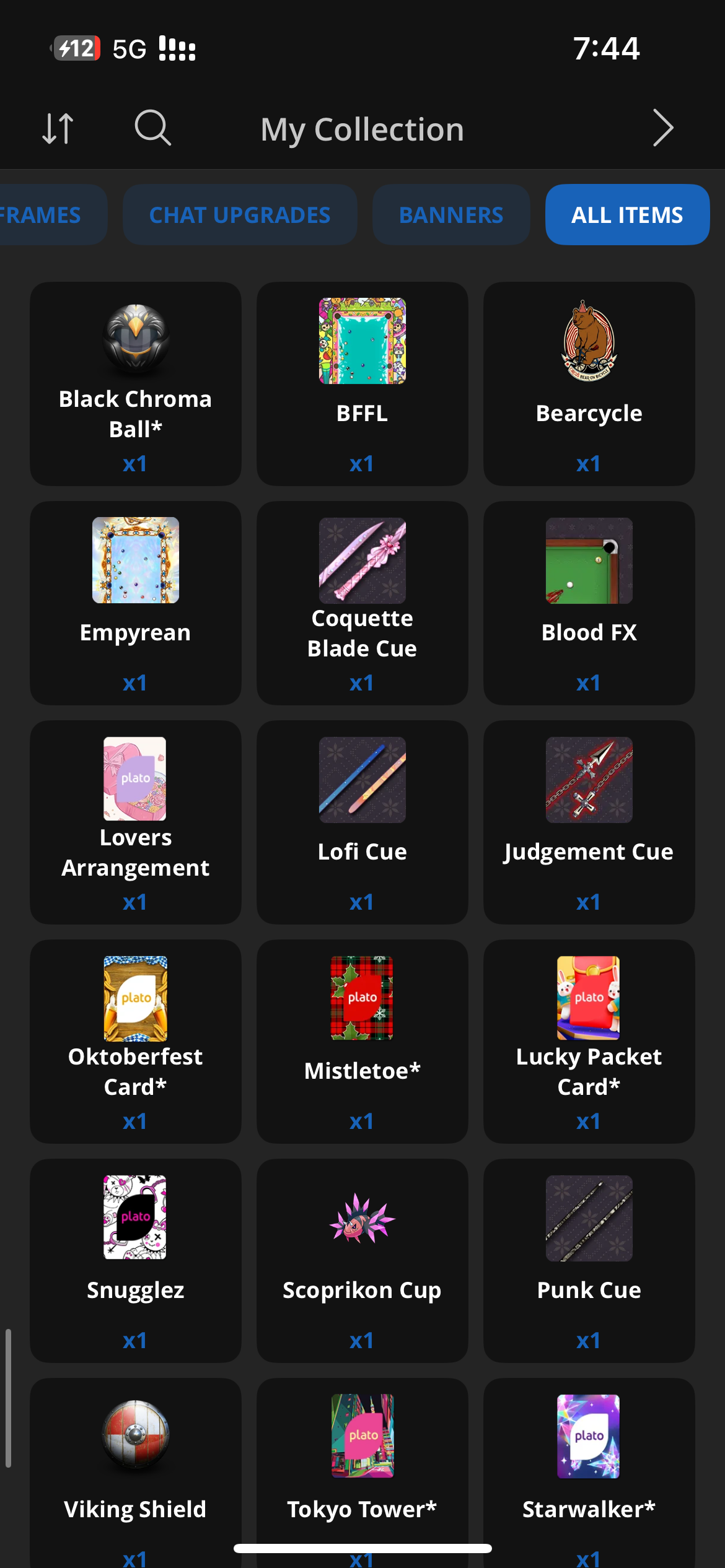
Task: Select the Punk Cue
Action: (589, 1261)
